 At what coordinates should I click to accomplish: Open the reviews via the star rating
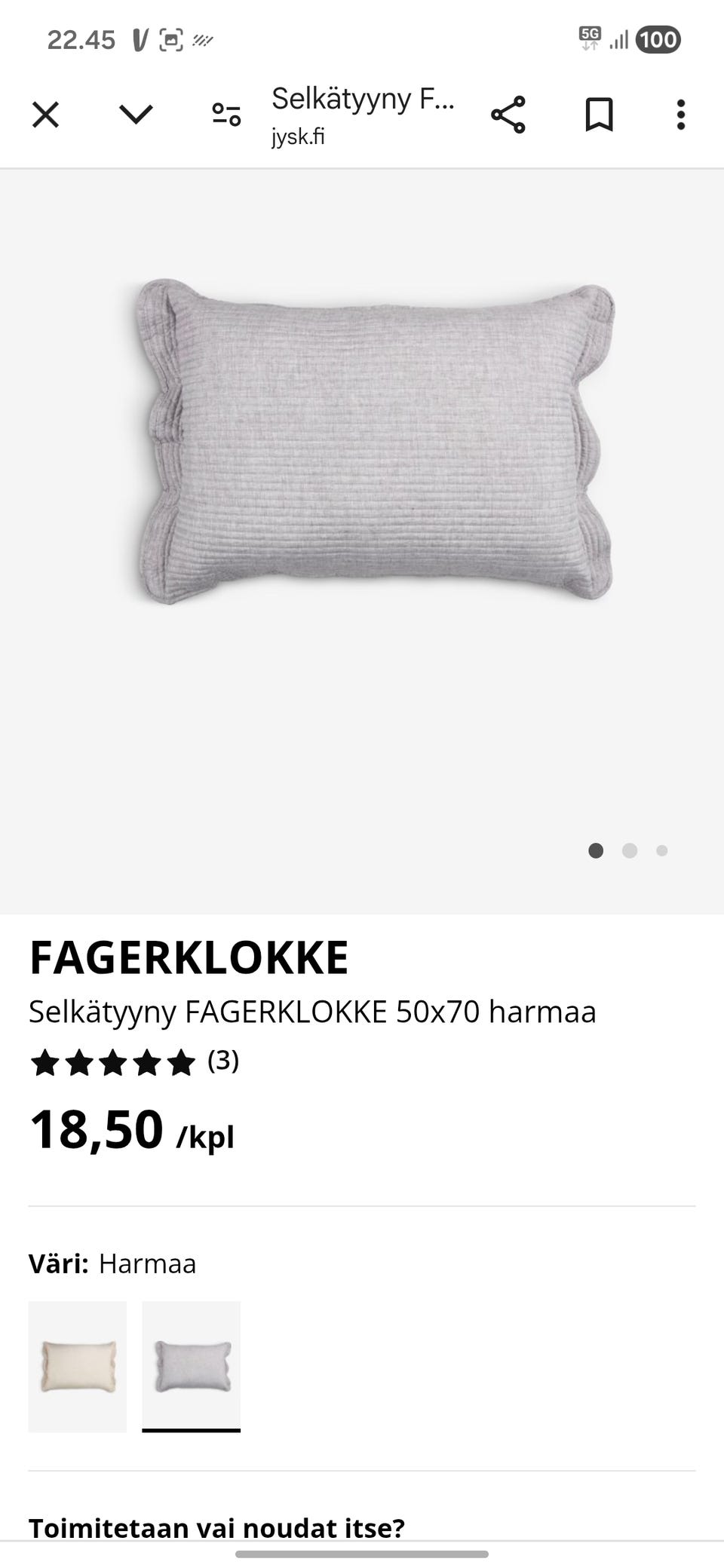coord(113,1062)
